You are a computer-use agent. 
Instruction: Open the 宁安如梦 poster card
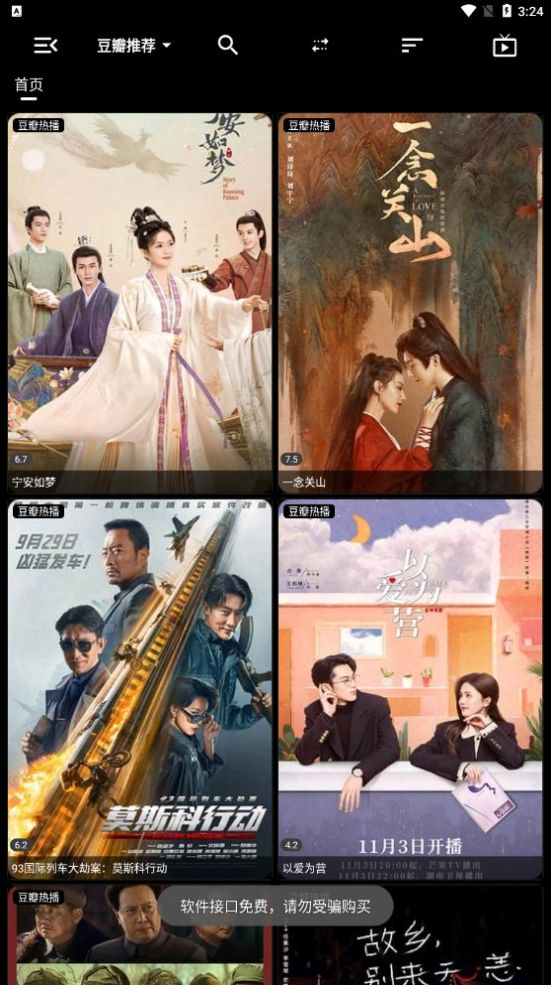(140, 303)
